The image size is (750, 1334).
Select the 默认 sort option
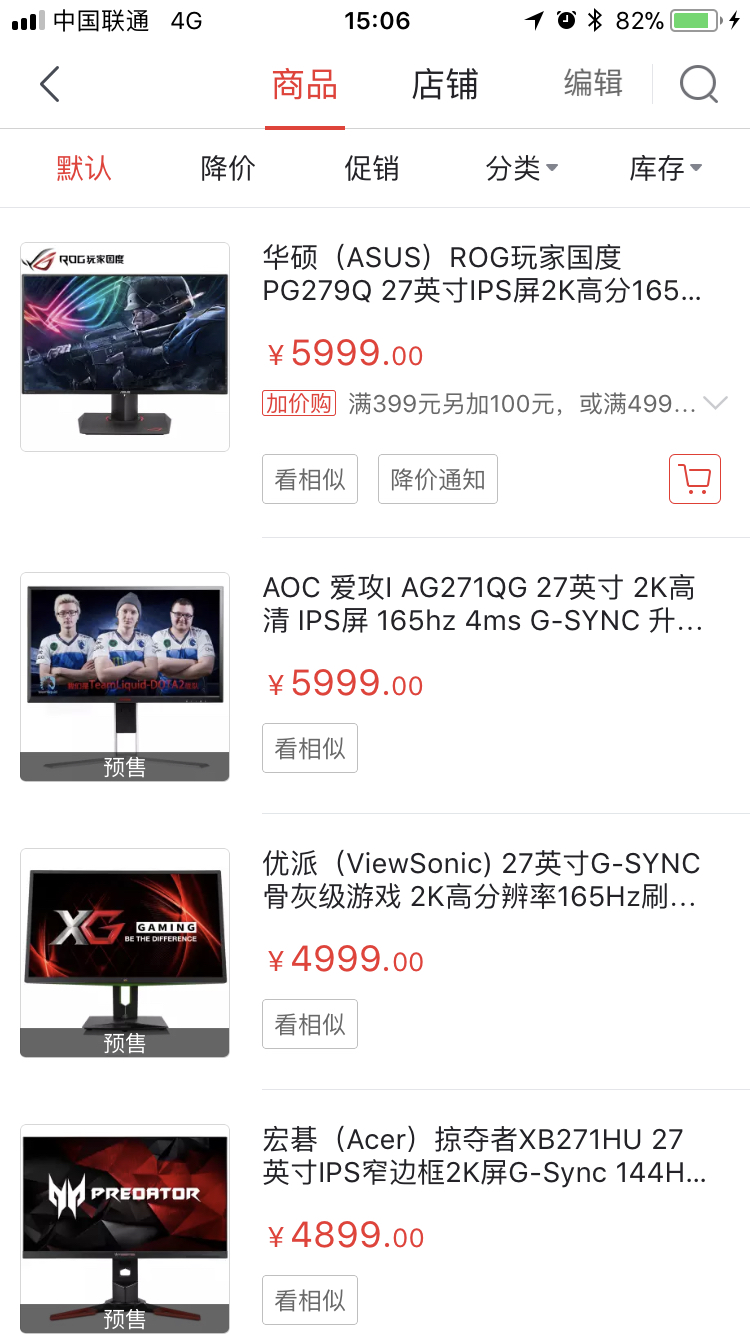click(85, 168)
